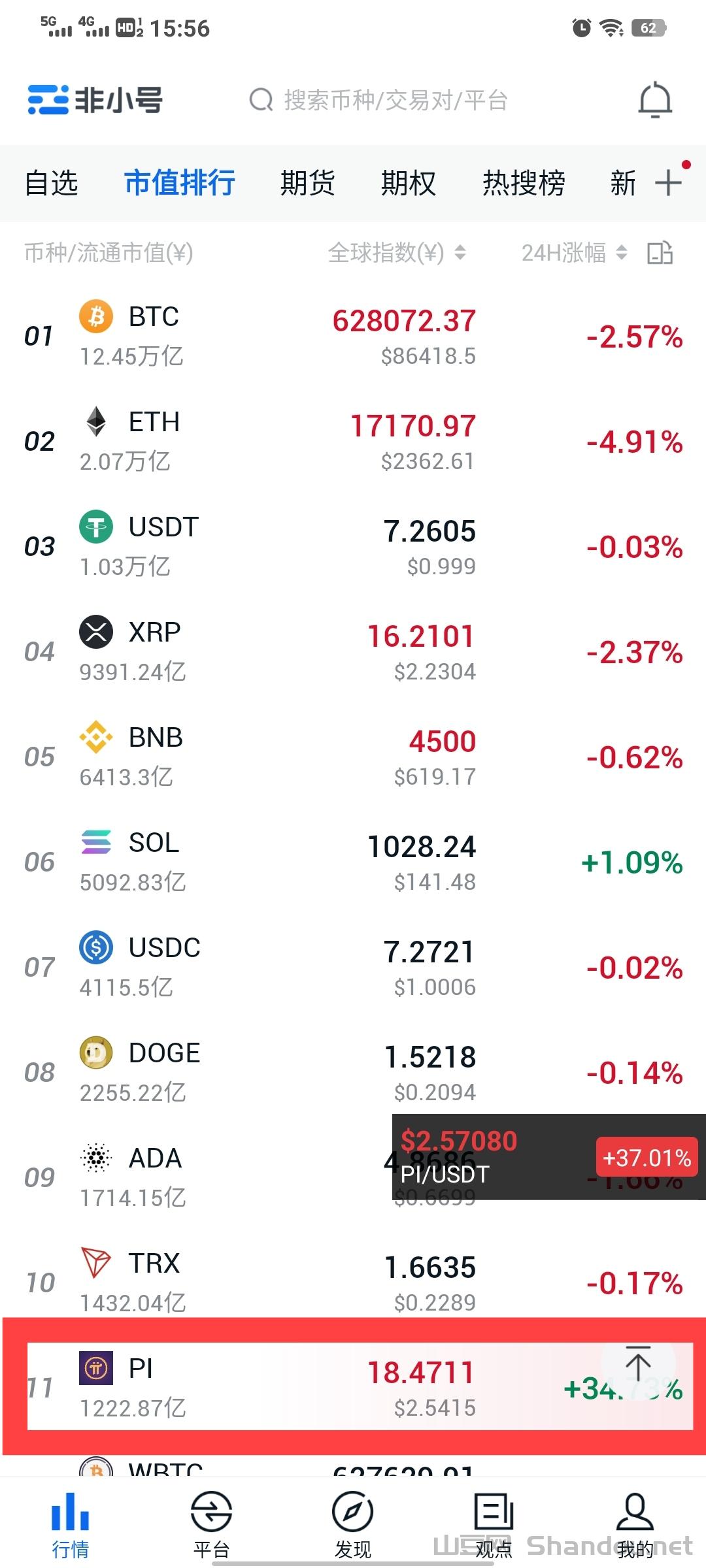
Task: Open the BTC coin row
Action: click(x=353, y=336)
